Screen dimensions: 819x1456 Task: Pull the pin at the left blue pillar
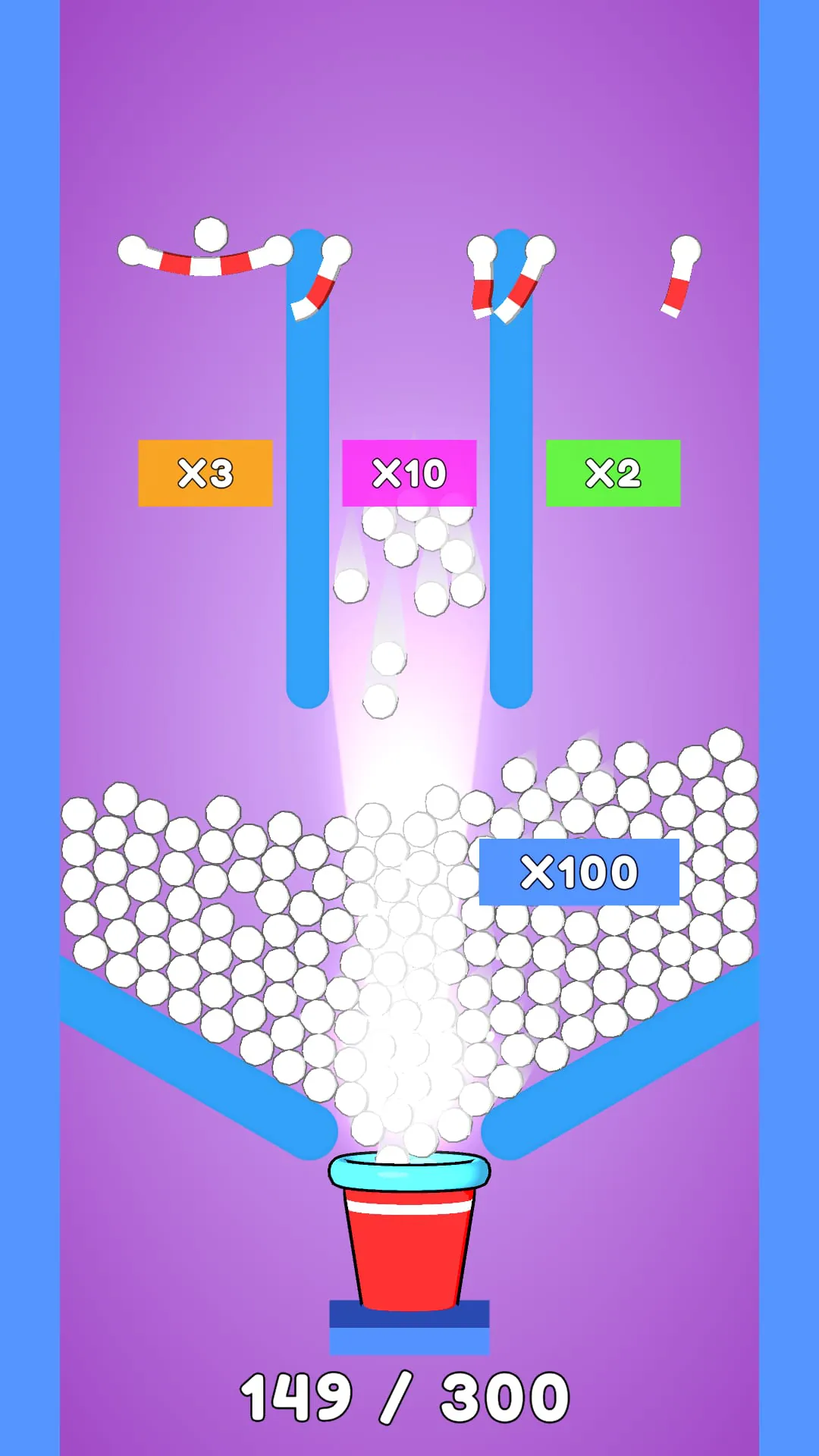pos(336,251)
